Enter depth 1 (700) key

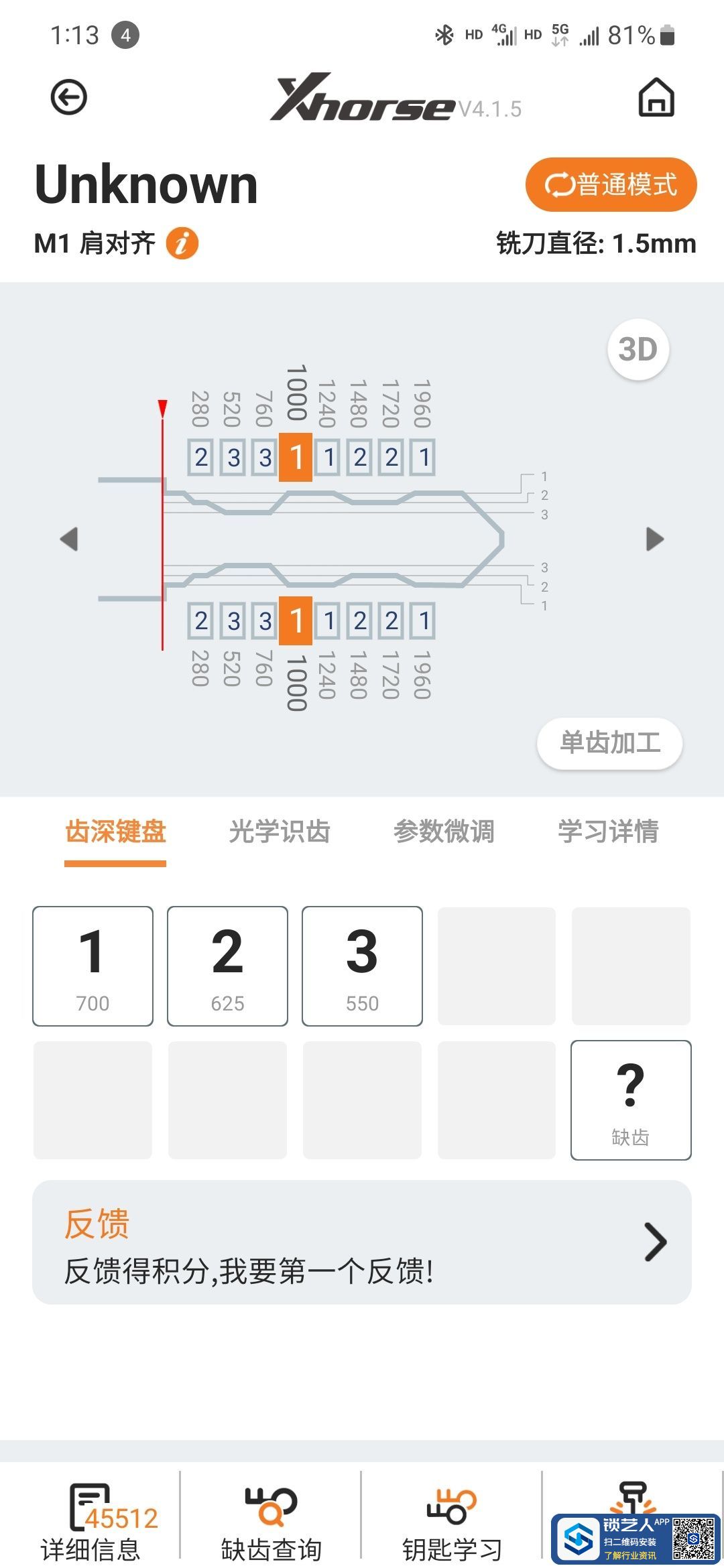pos(93,966)
